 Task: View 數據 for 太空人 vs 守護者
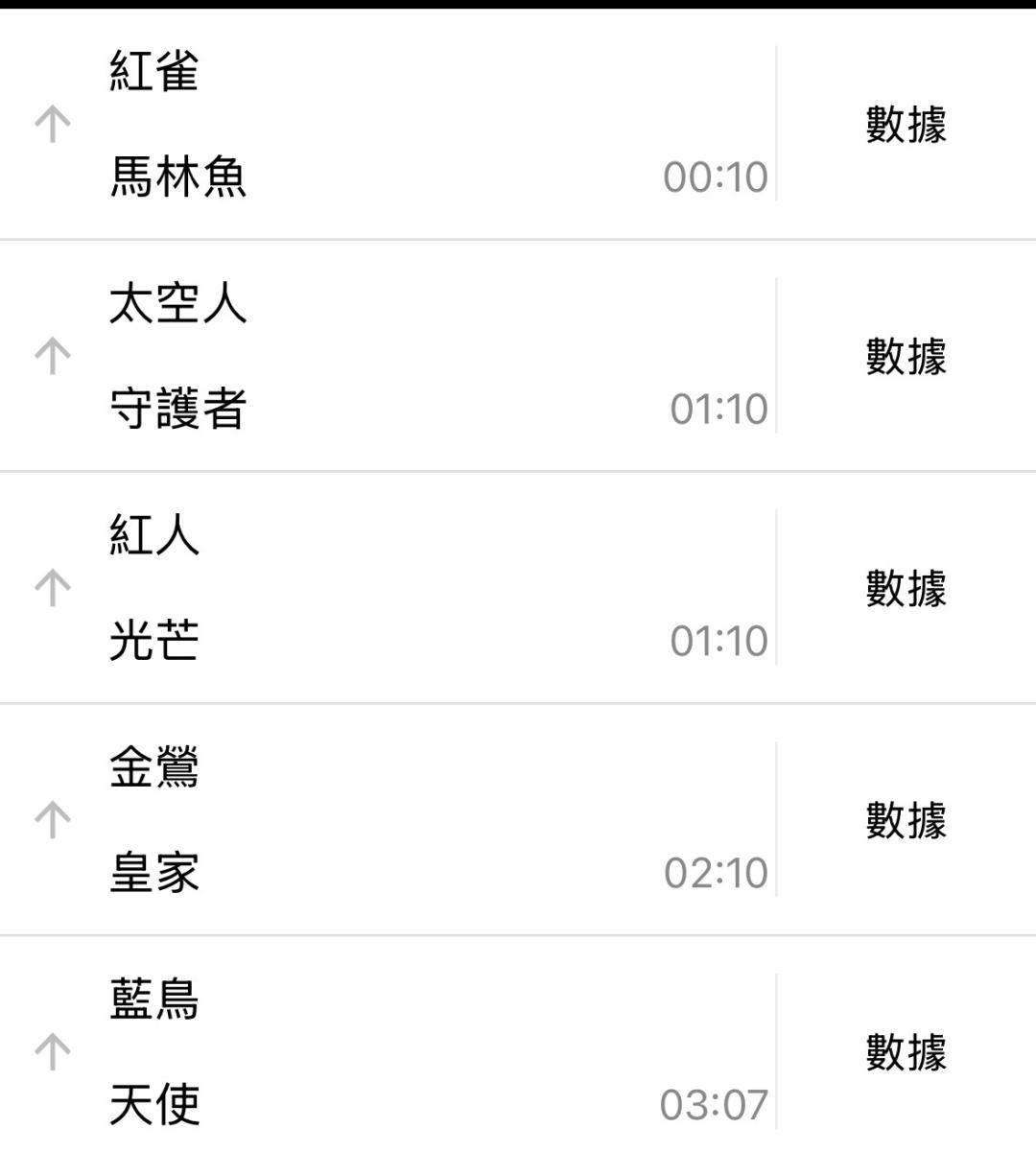[x=906, y=357]
